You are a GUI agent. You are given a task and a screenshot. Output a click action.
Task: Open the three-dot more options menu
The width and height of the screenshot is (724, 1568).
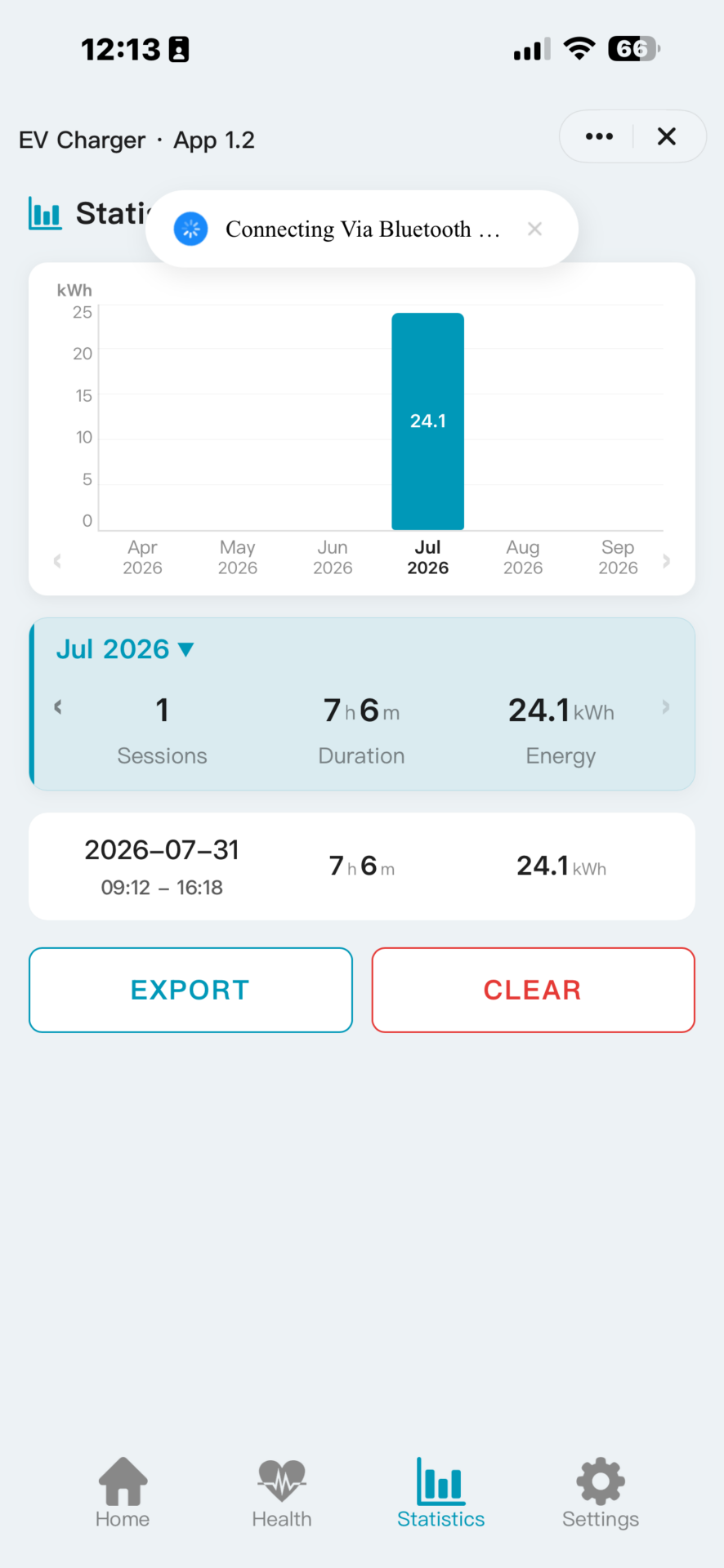click(599, 136)
